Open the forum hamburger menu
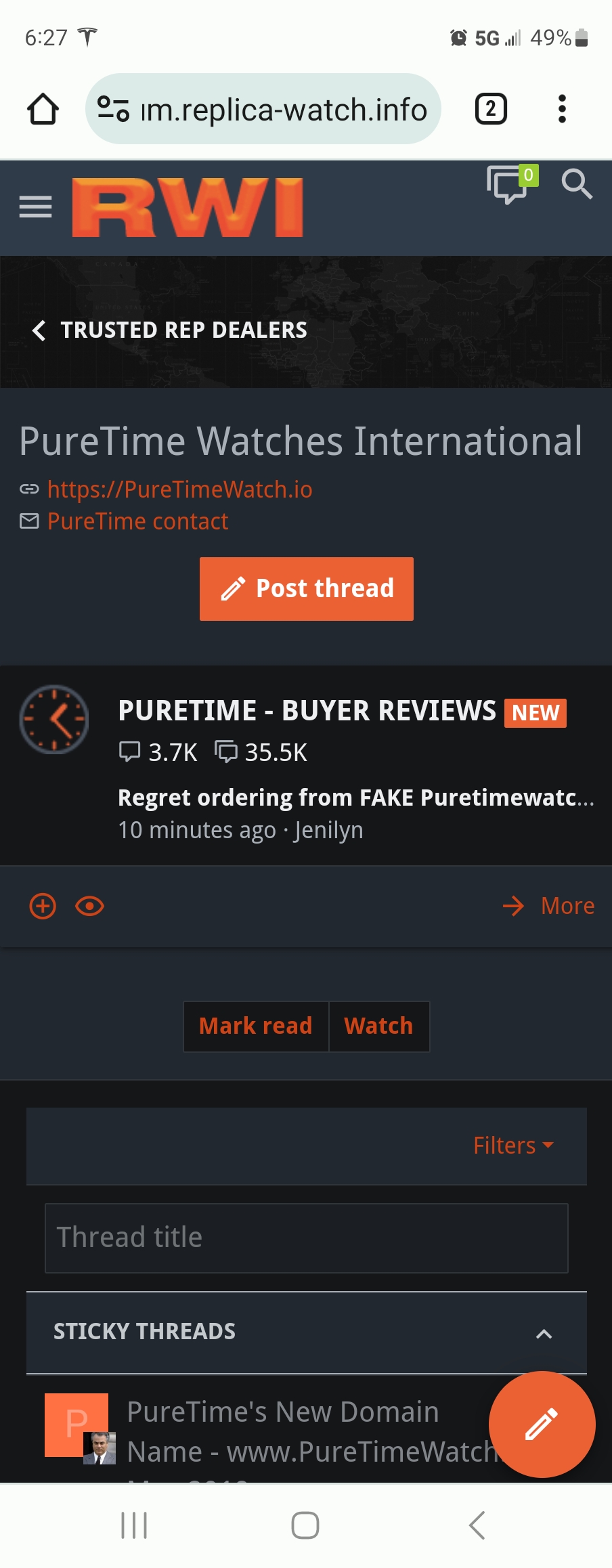The image size is (612, 1568). (35, 206)
